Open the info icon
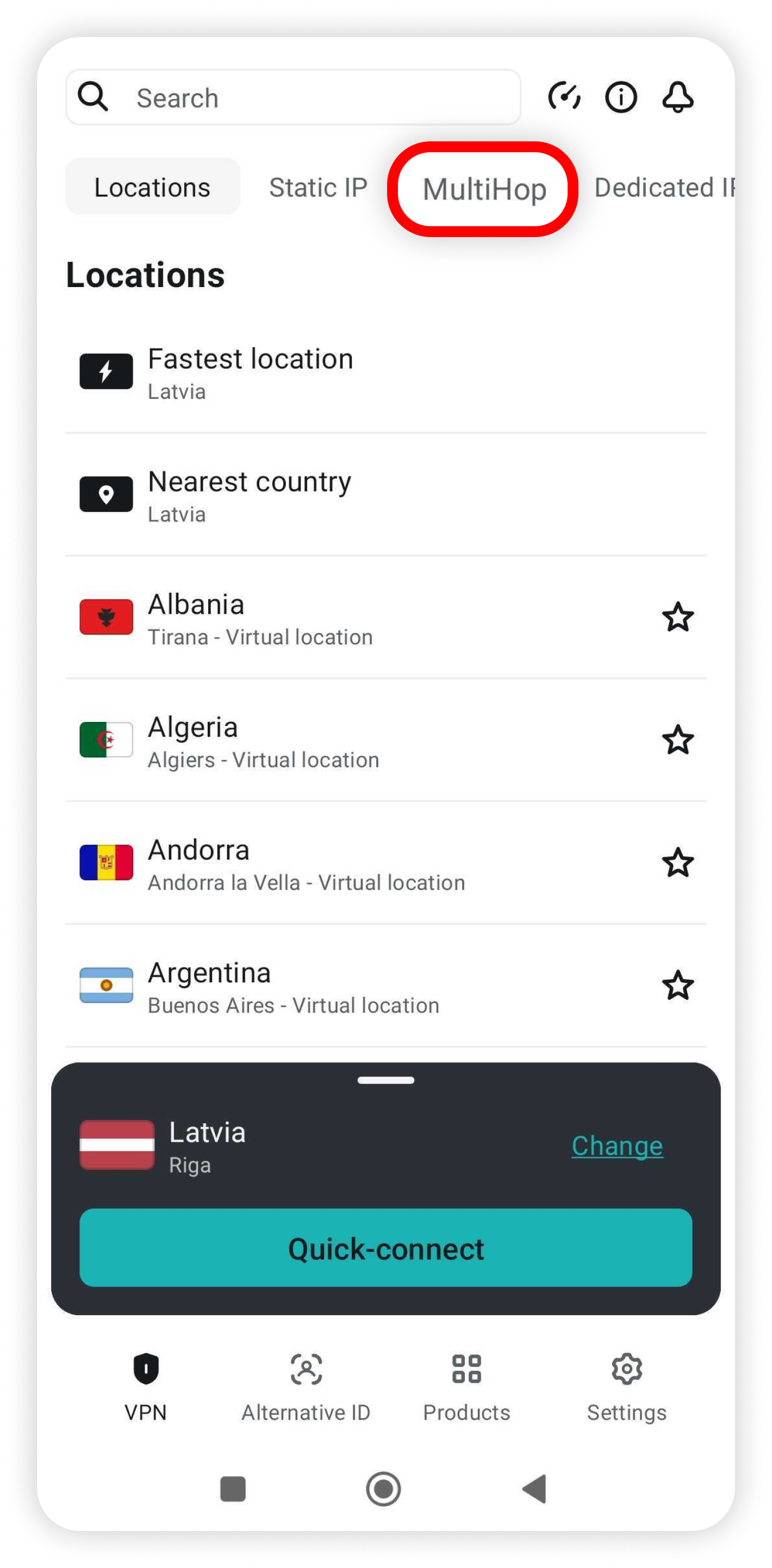The width and height of the screenshot is (772, 1568). (x=620, y=97)
